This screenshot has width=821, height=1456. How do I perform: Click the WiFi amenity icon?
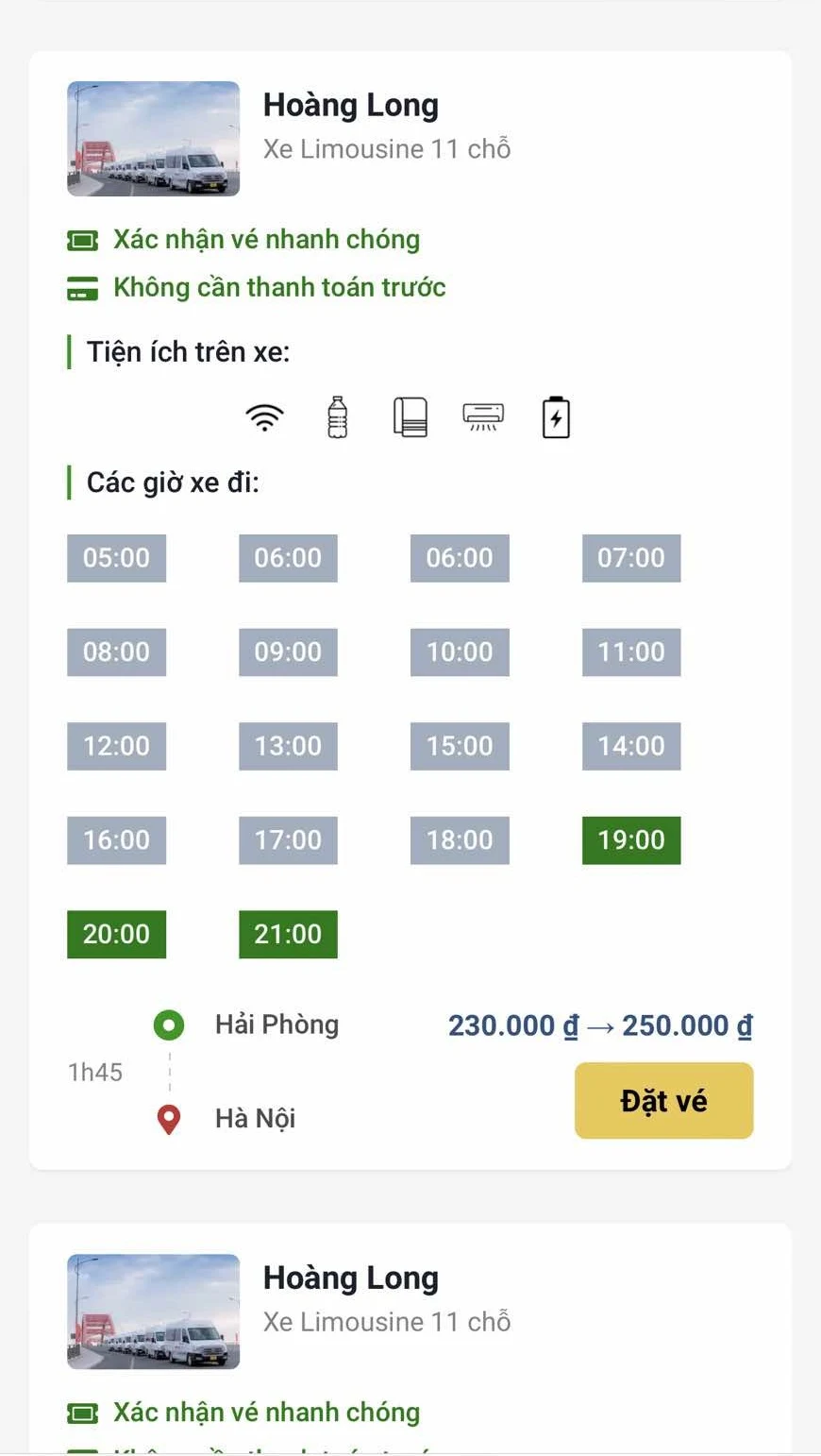[x=264, y=415]
